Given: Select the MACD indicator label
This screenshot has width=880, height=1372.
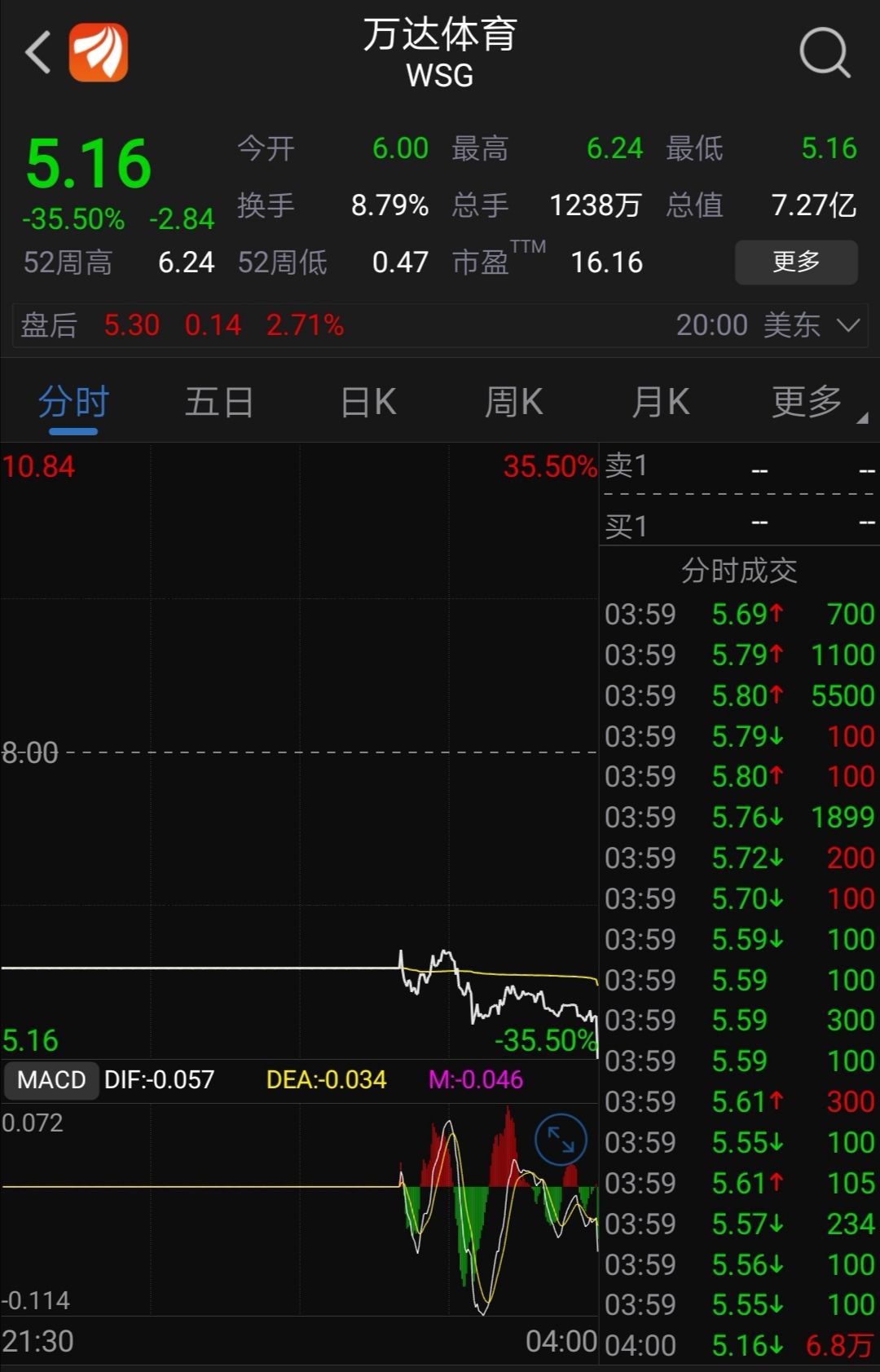Looking at the screenshot, I should 51,1079.
